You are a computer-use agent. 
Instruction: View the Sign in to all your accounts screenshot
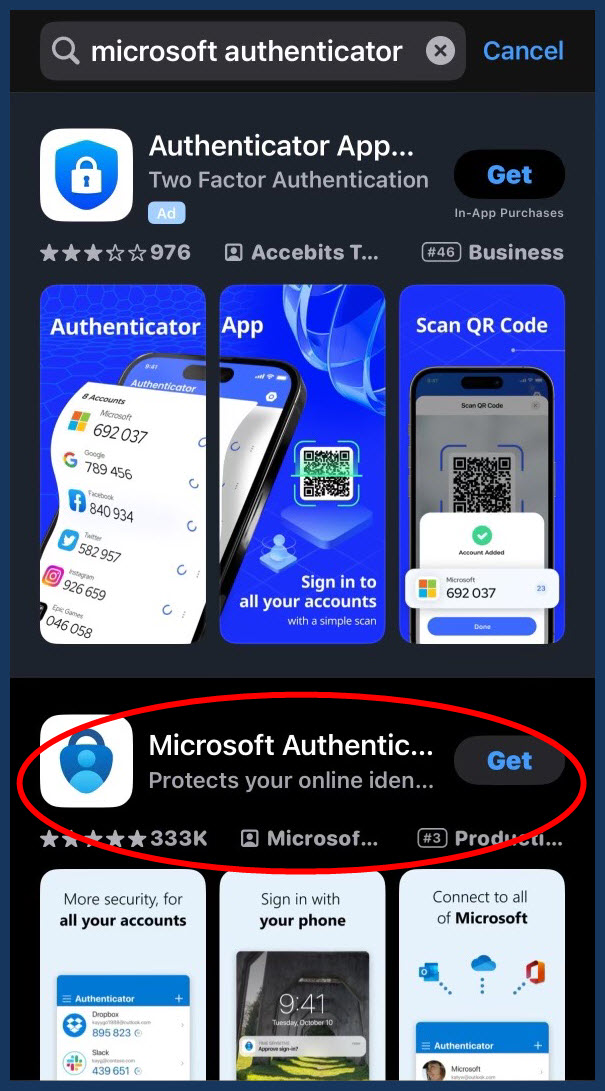click(302, 465)
